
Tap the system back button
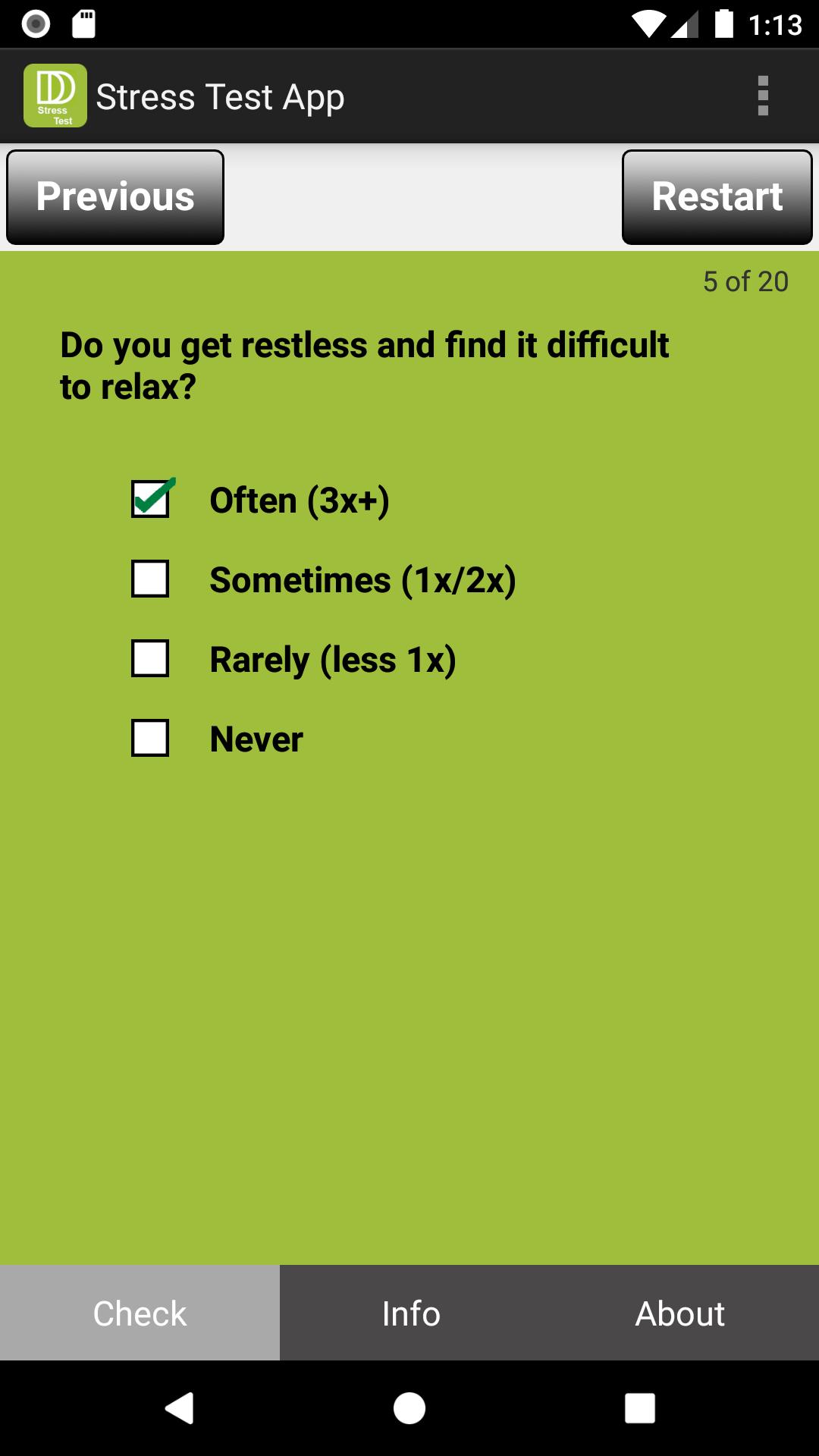click(x=180, y=1408)
